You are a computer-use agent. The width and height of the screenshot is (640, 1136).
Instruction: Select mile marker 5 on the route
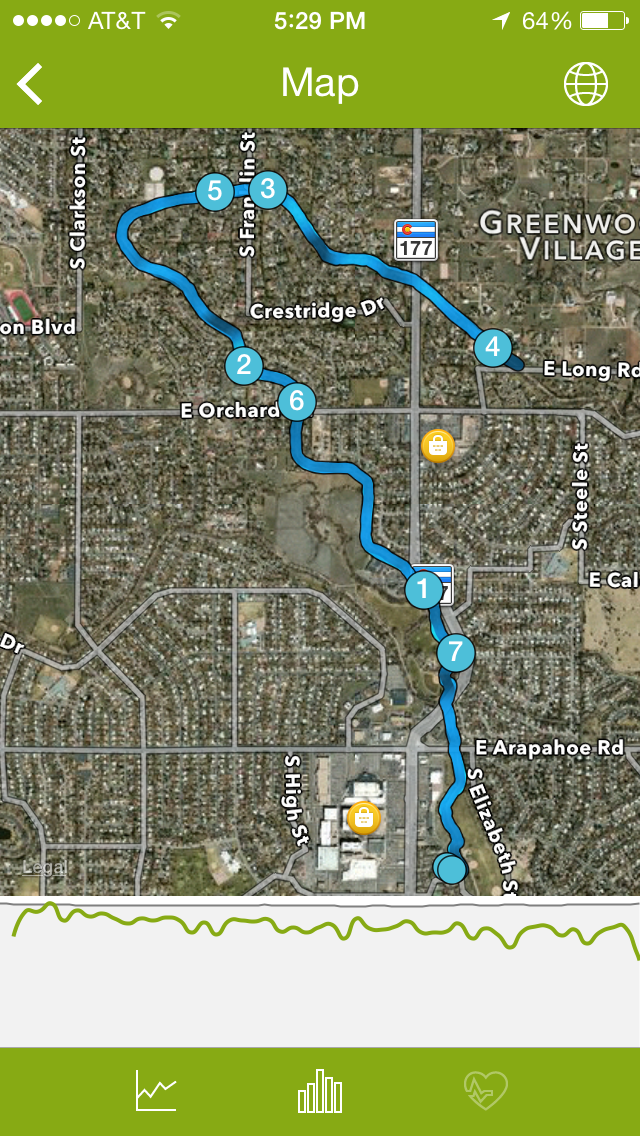[214, 190]
